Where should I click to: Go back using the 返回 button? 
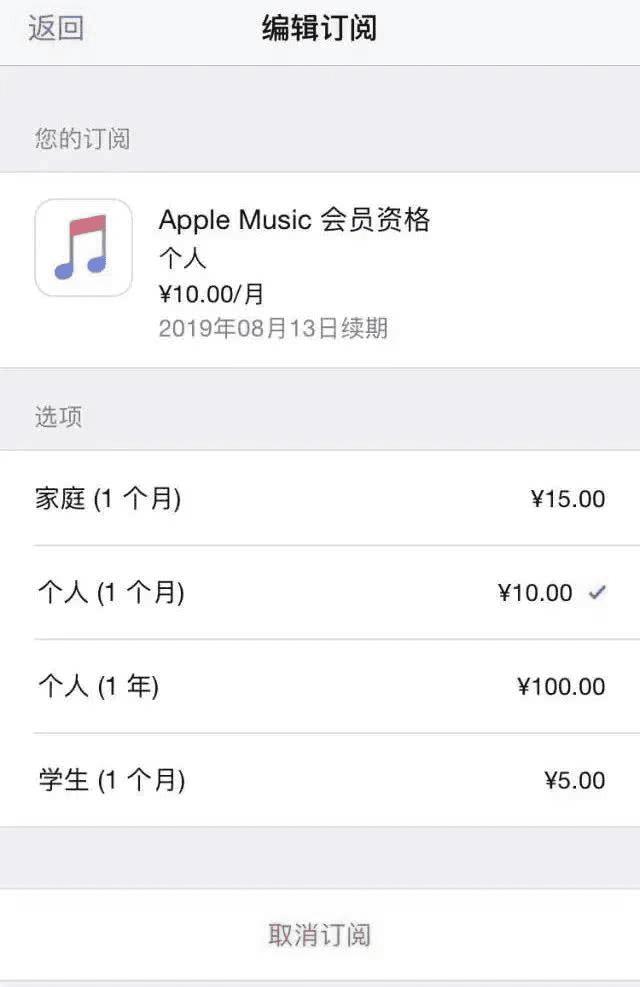click(x=56, y=29)
